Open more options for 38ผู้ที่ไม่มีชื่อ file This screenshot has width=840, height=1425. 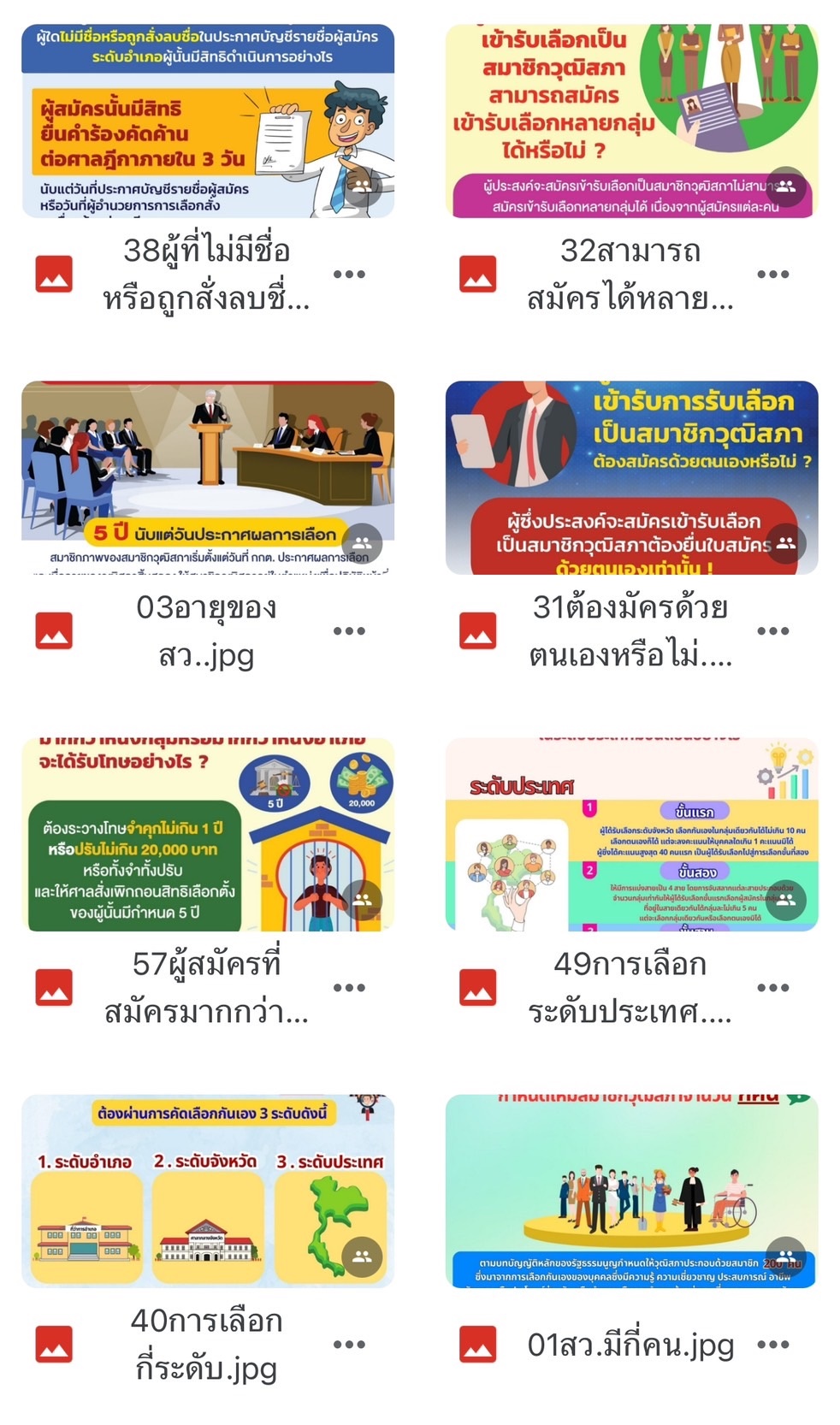pyautogui.click(x=349, y=275)
